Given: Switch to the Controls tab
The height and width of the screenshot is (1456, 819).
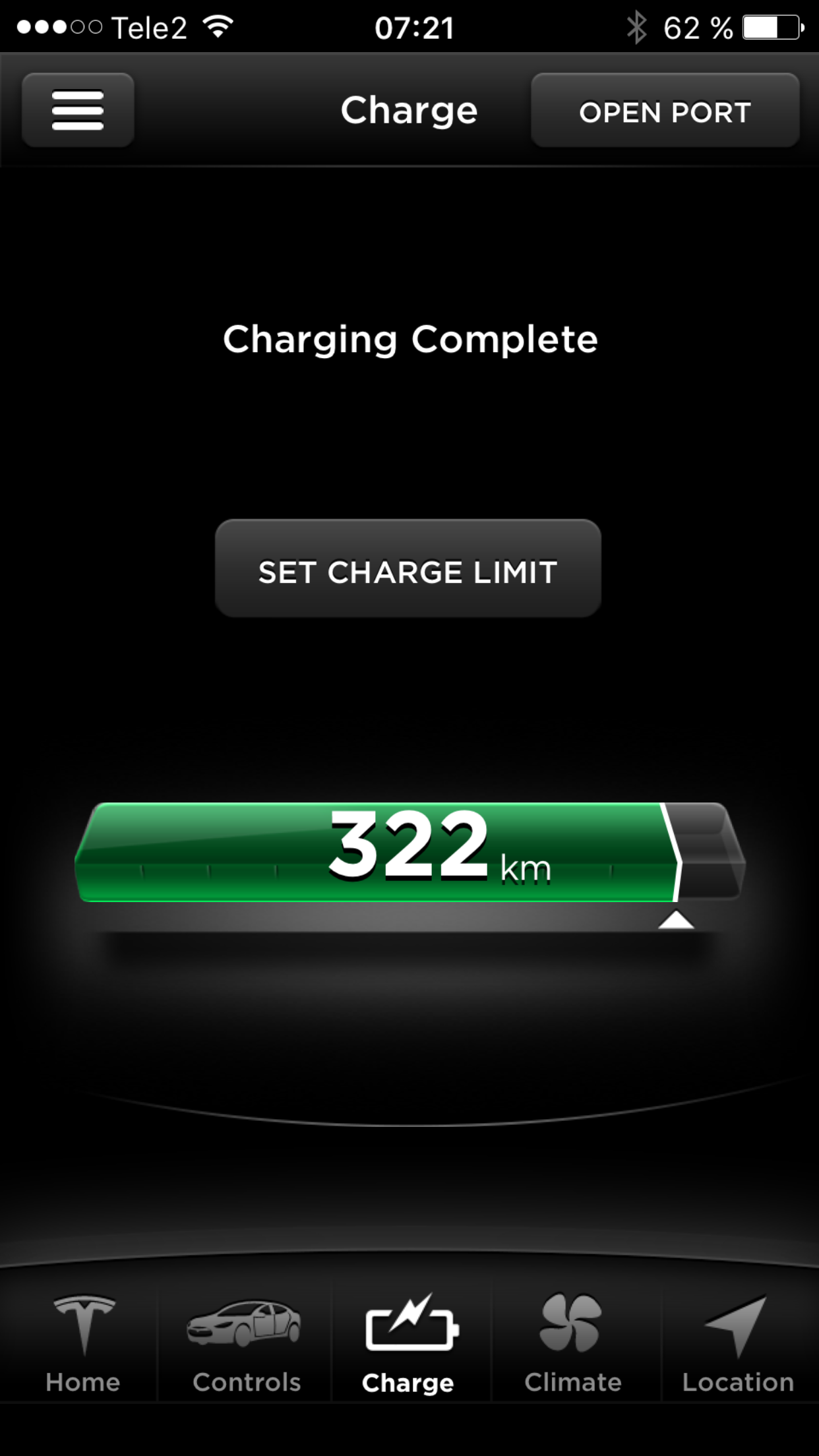Looking at the screenshot, I should [246, 1344].
